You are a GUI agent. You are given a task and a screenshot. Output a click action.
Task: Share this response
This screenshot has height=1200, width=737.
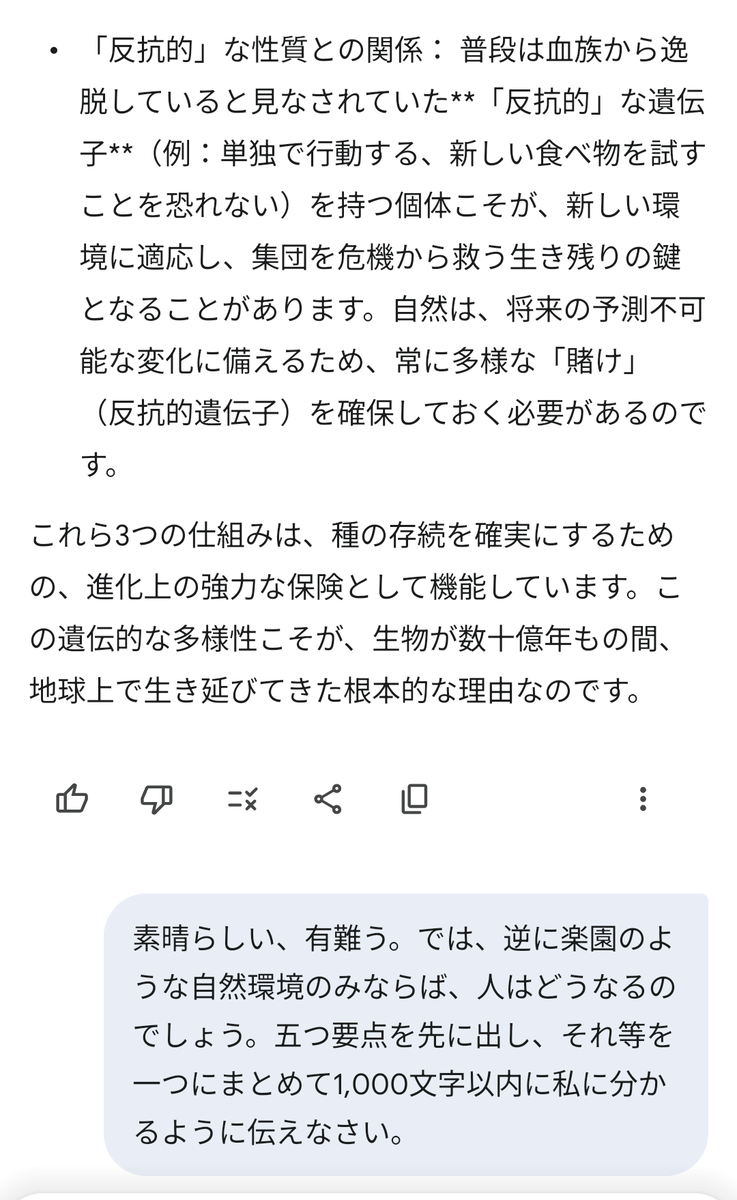tap(328, 798)
